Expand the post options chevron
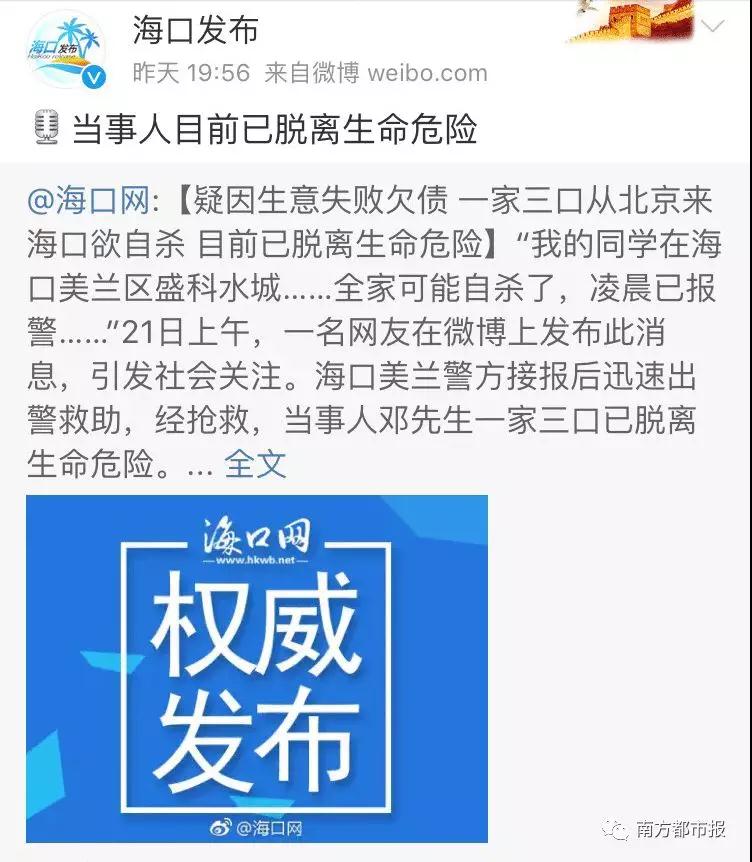Image resolution: width=752 pixels, height=862 pixels. coord(712,29)
